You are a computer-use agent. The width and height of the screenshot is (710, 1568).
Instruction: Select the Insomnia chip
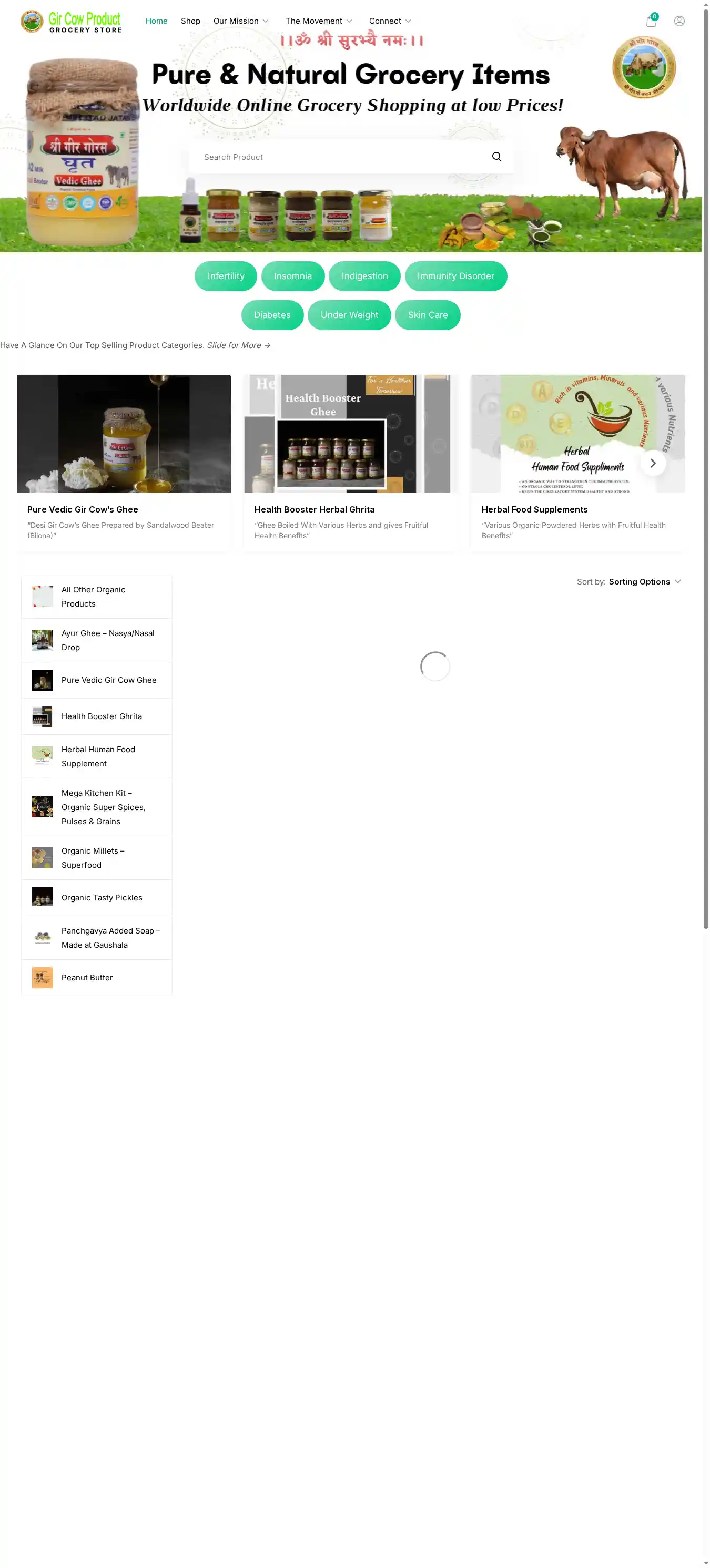coord(293,276)
